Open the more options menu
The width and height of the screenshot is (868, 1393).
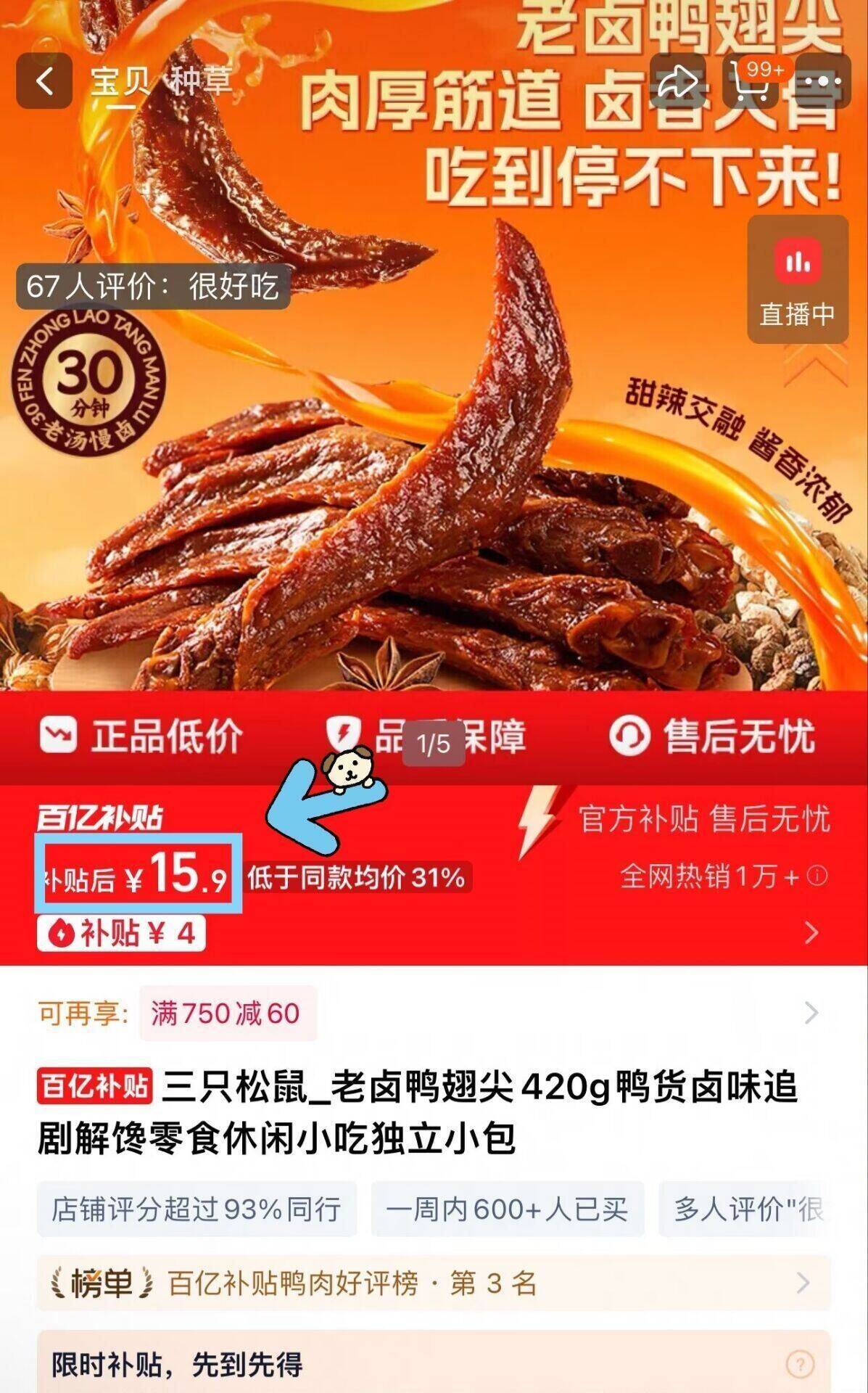coord(822,81)
